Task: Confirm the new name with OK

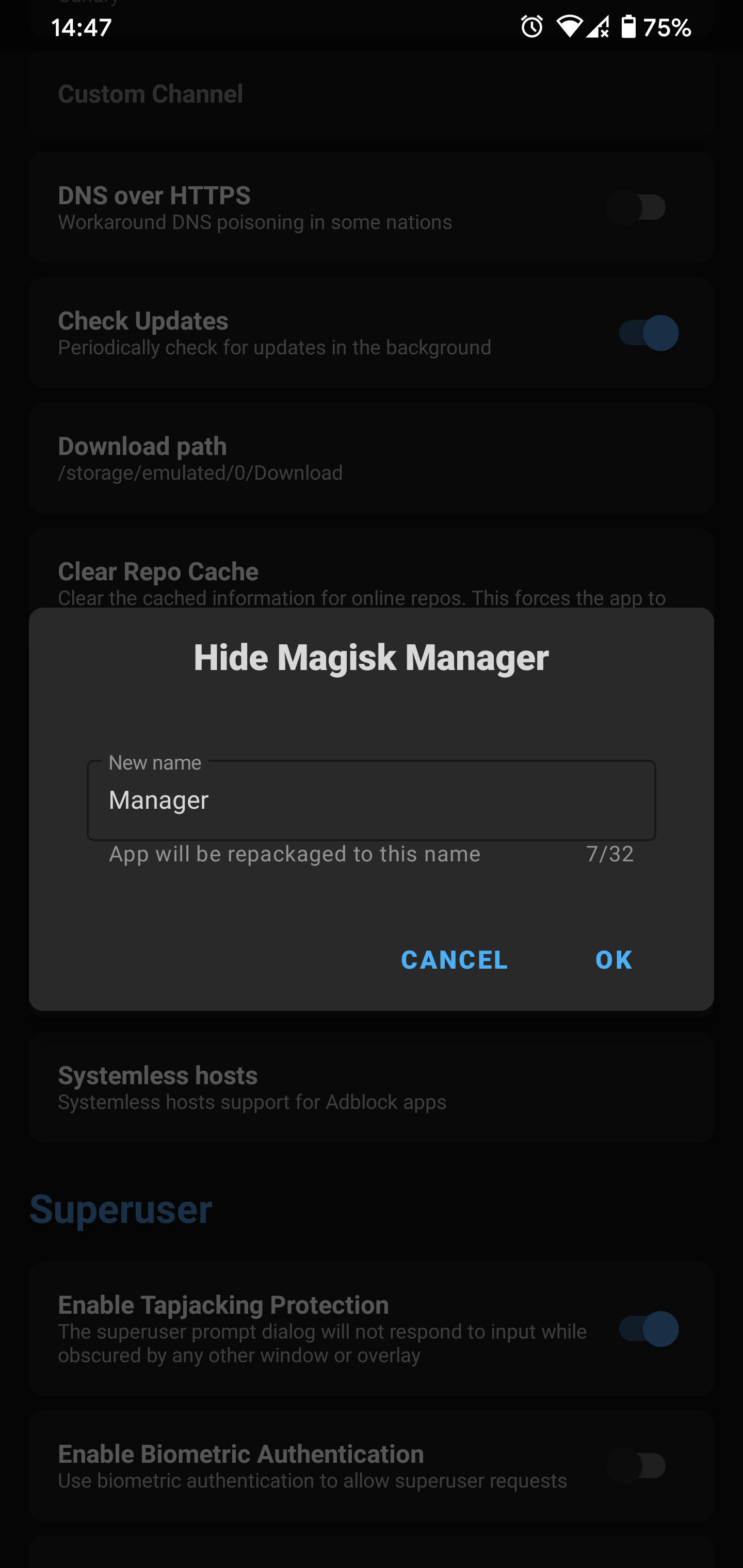Action: click(613, 960)
